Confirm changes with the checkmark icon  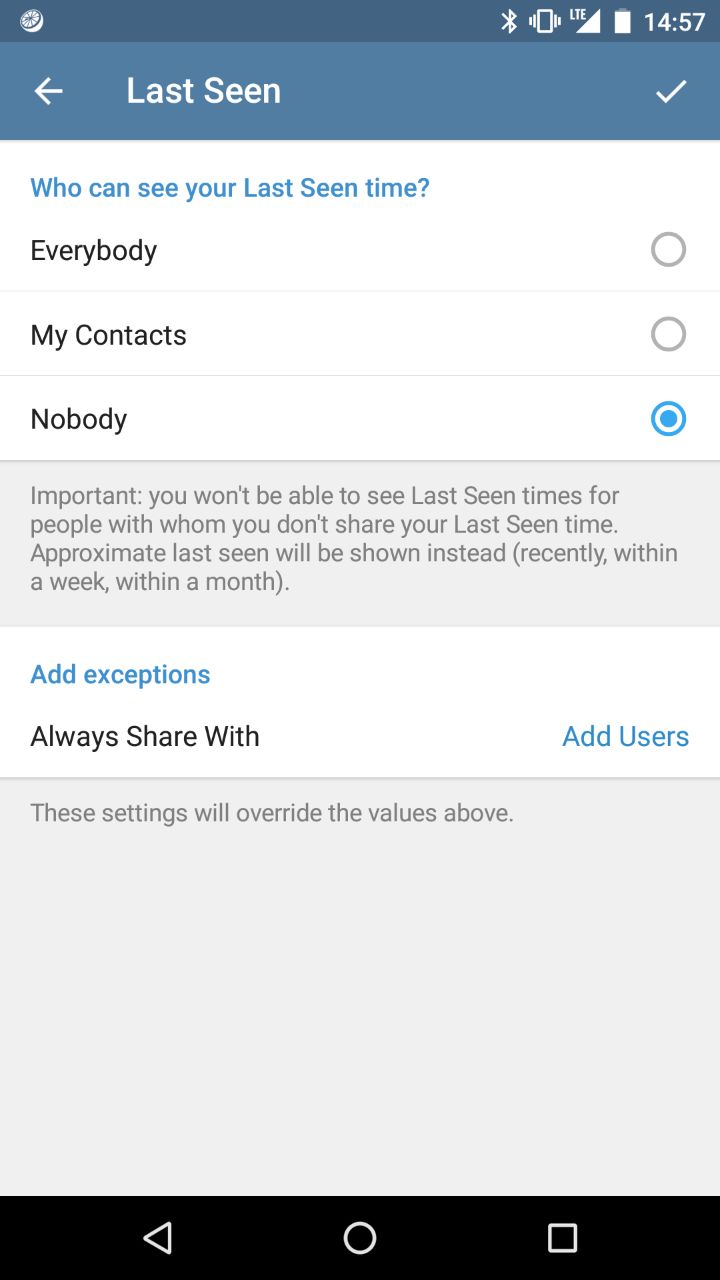tap(671, 91)
